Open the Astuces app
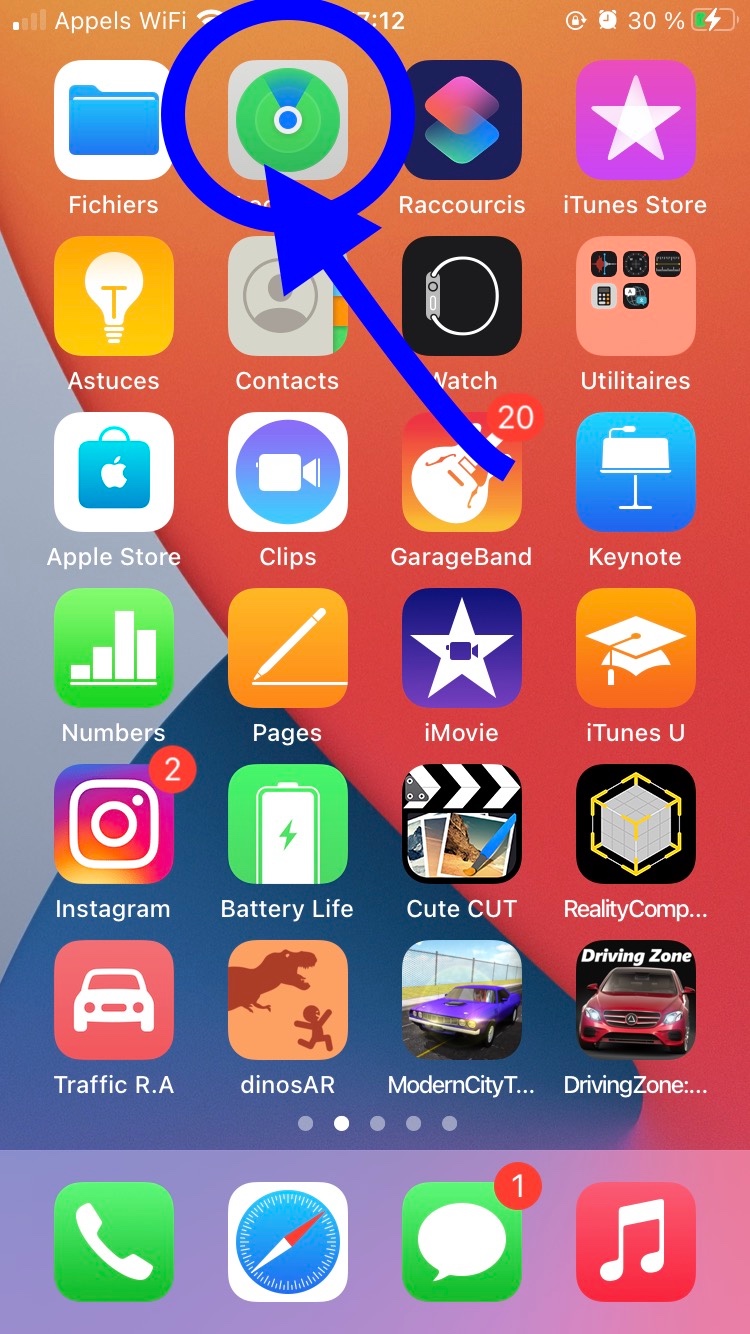This screenshot has height=1334, width=750. [x=113, y=296]
